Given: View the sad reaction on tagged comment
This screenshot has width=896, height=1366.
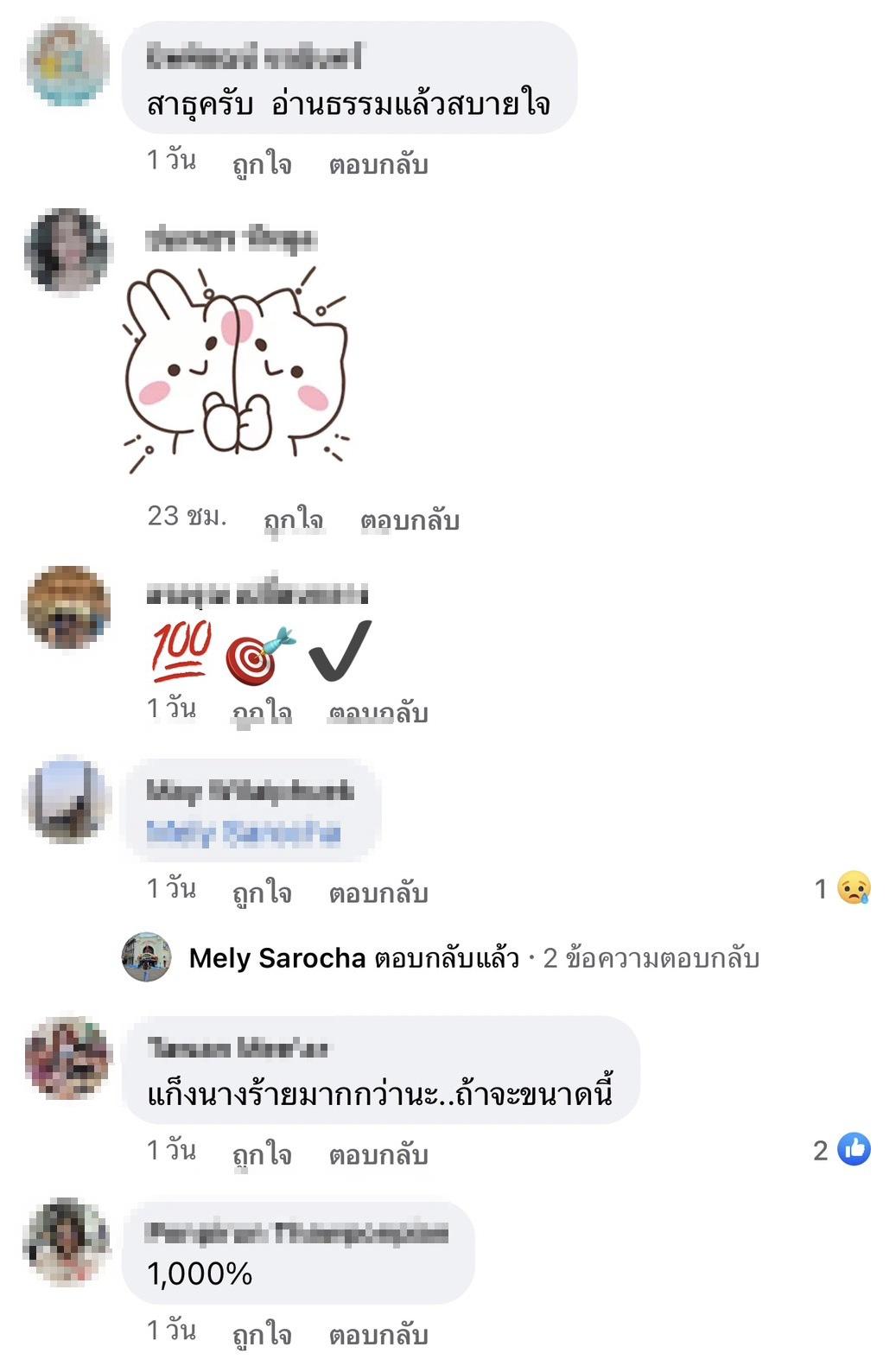Looking at the screenshot, I should 843,888.
